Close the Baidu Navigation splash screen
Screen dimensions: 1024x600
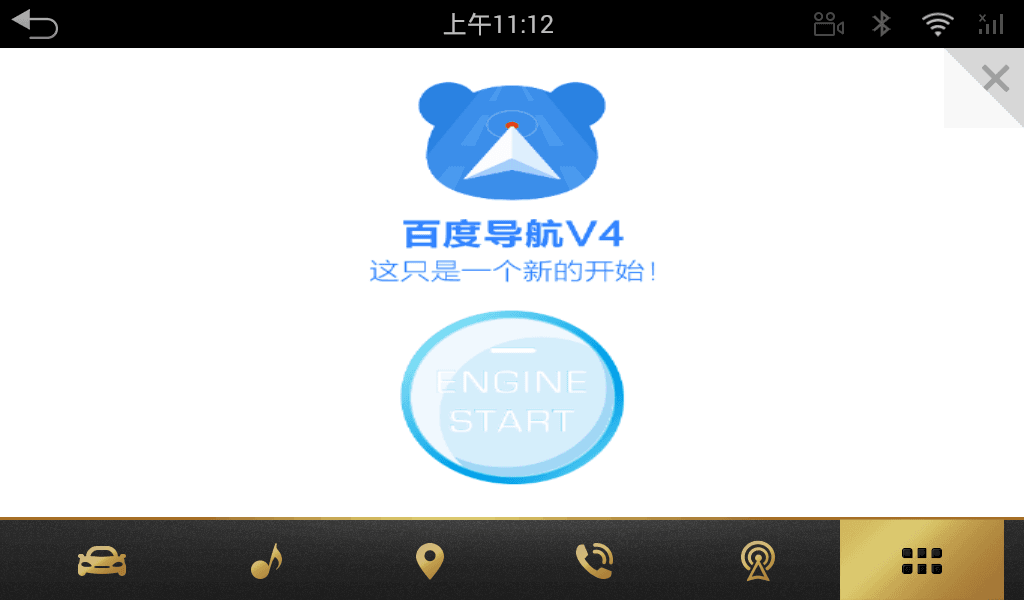995,78
